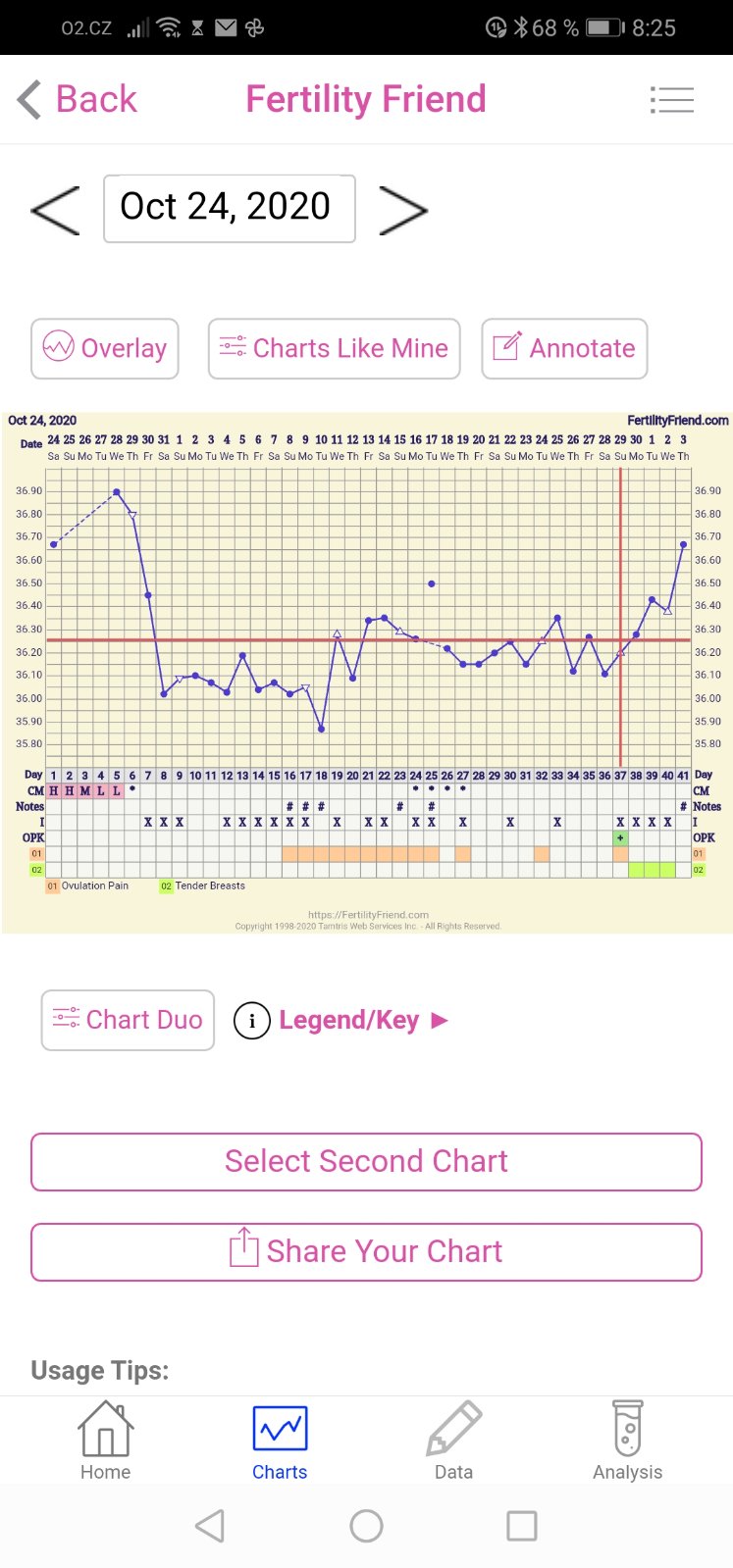Go to the next chart with right arrow
Screen dimensions: 733x1568
pos(403,209)
